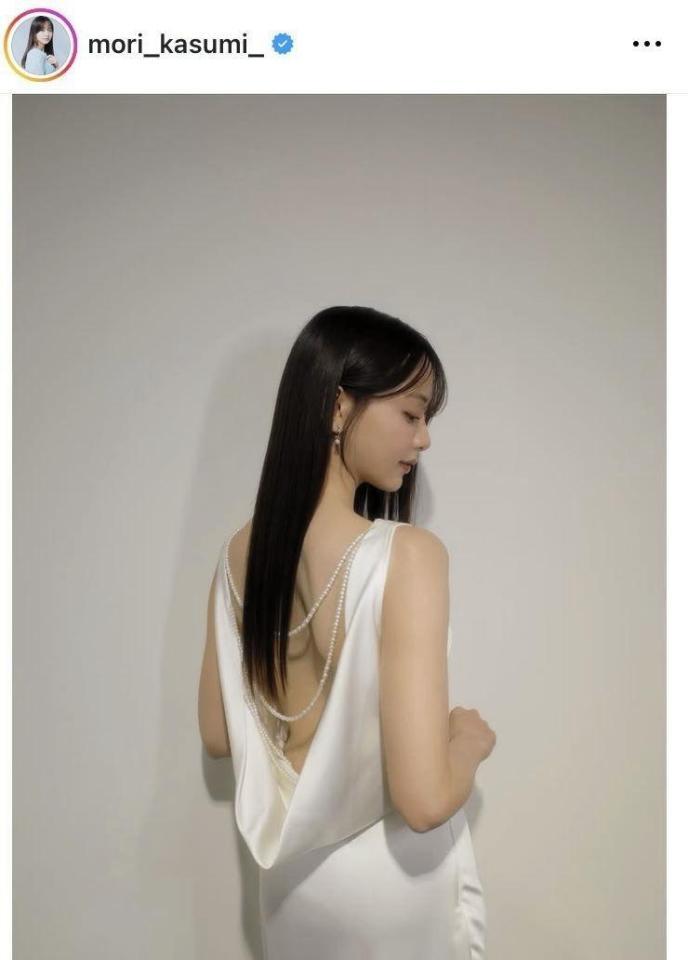The width and height of the screenshot is (688, 960).
Task: Open the post's three-dot options menu
Action: coord(647,45)
